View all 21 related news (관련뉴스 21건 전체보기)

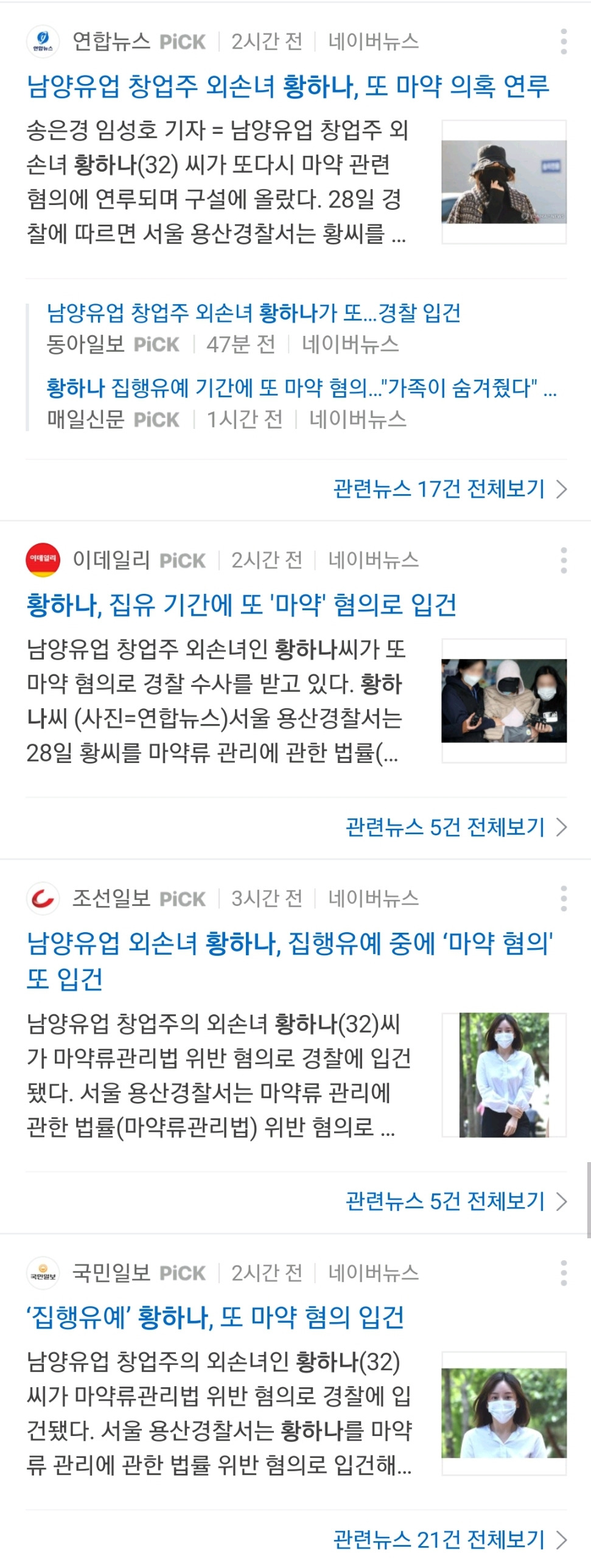point(449,1540)
